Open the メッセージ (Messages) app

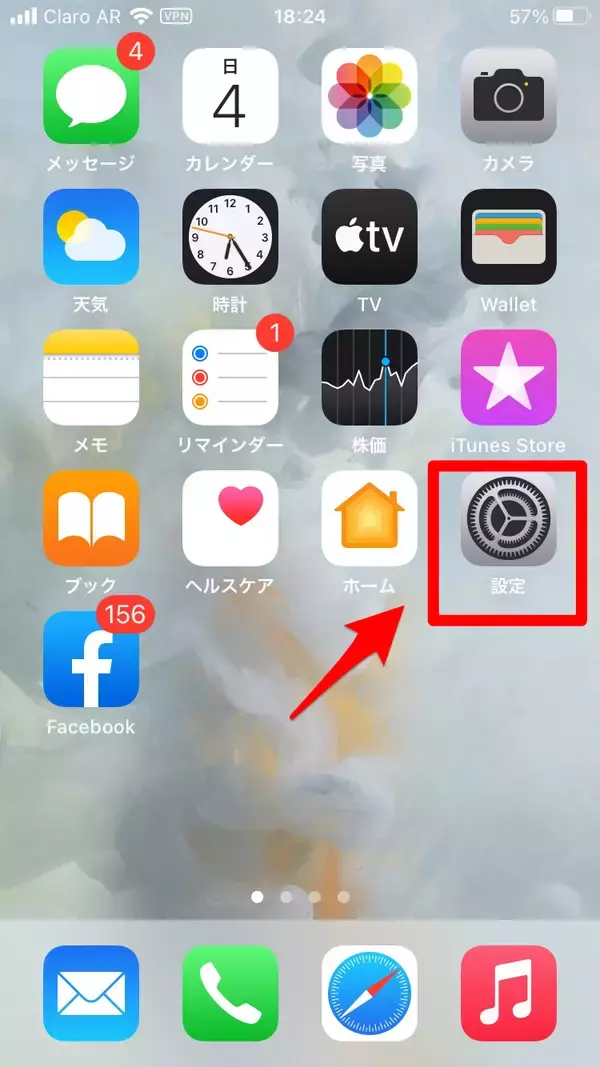91,97
